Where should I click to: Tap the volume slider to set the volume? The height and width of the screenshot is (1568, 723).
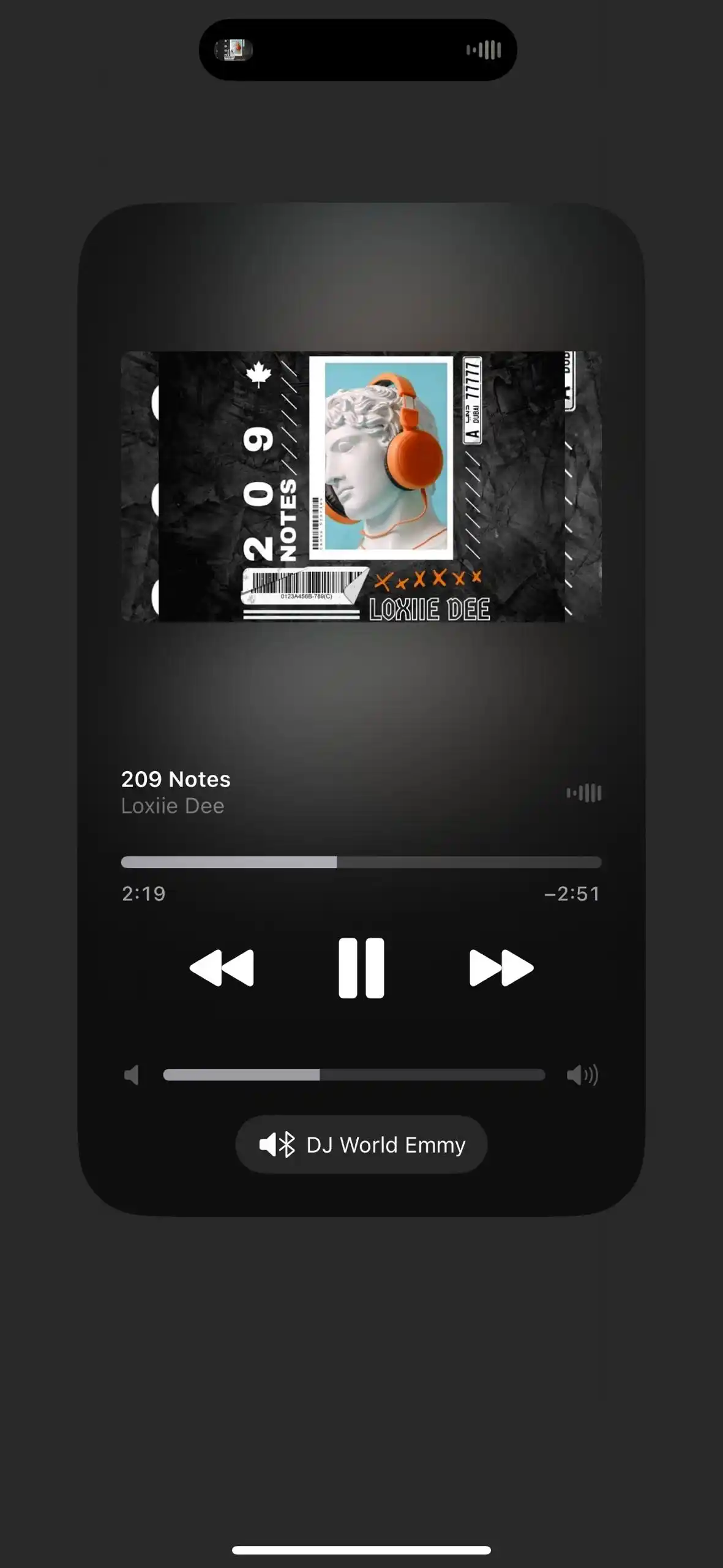pos(354,1075)
